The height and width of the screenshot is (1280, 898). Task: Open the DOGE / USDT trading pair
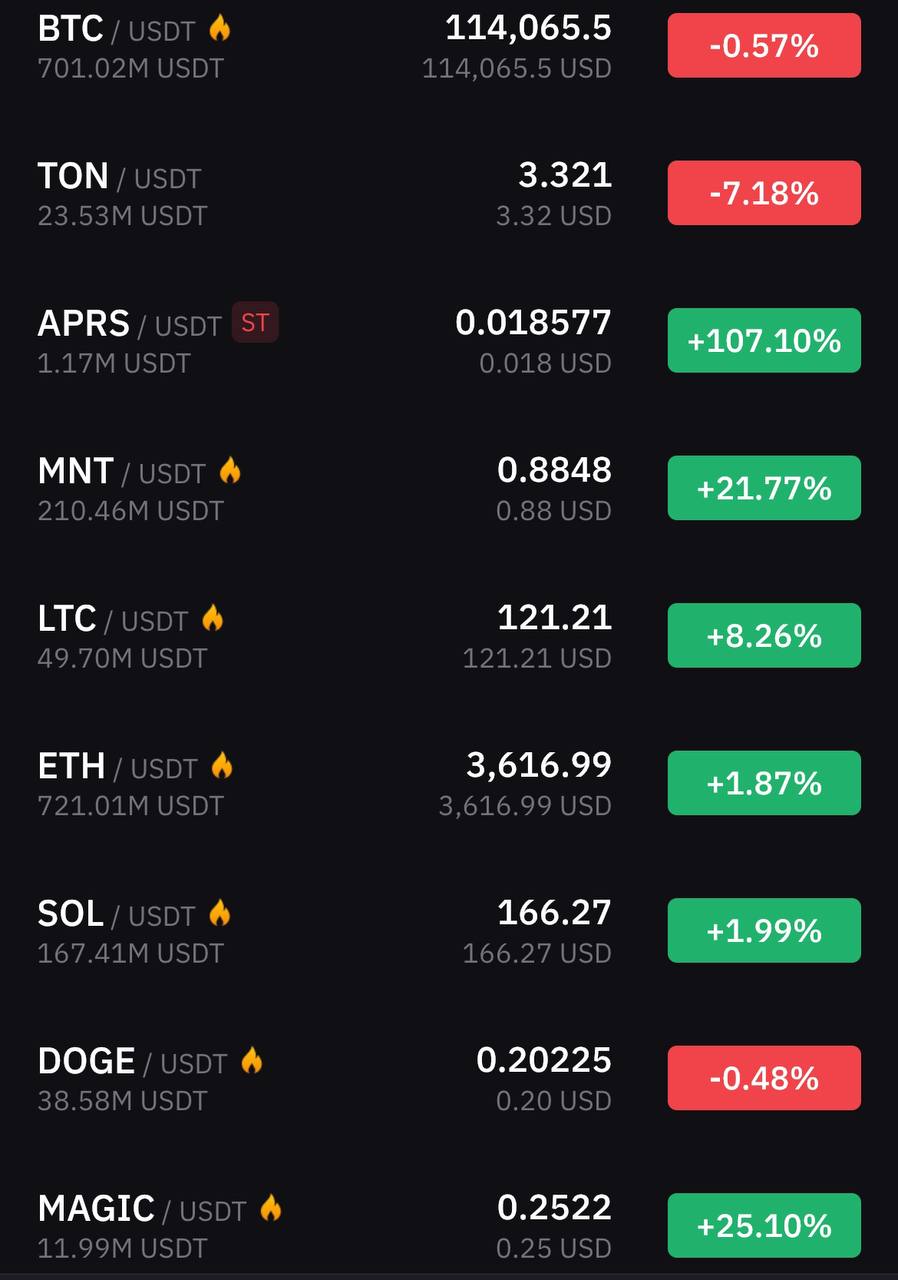[449, 1078]
